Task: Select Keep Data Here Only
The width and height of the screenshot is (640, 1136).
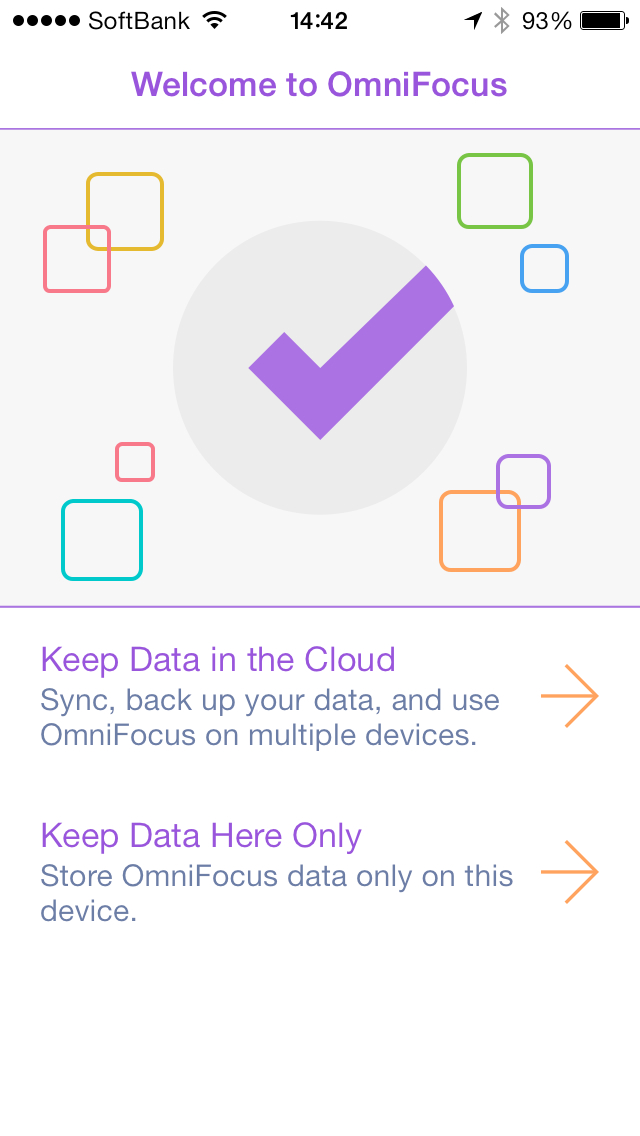Action: point(318,872)
